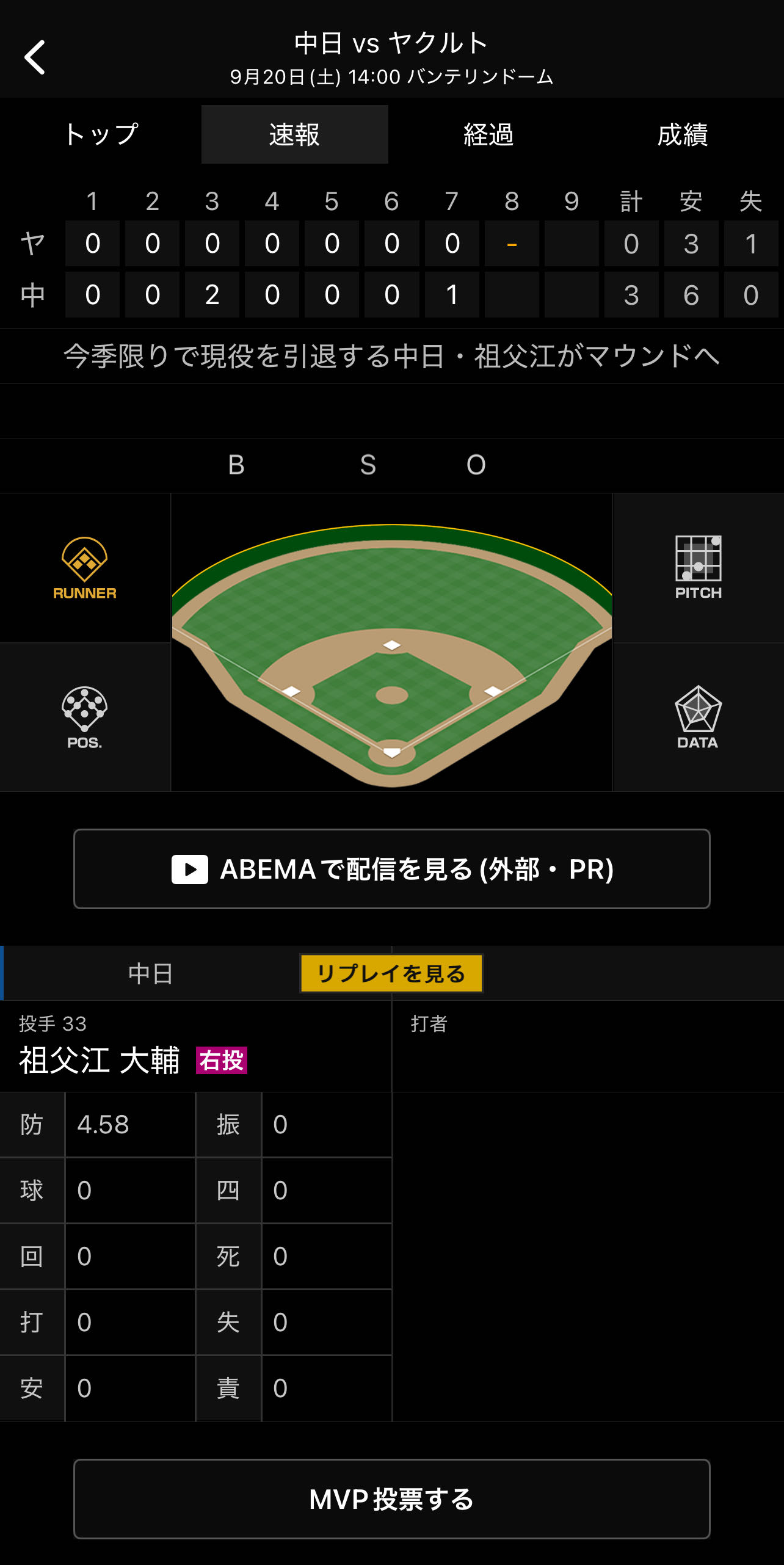This screenshot has height=1565, width=784.
Task: Open pitcher 祖父江 大輔's profile
Action: (100, 1060)
